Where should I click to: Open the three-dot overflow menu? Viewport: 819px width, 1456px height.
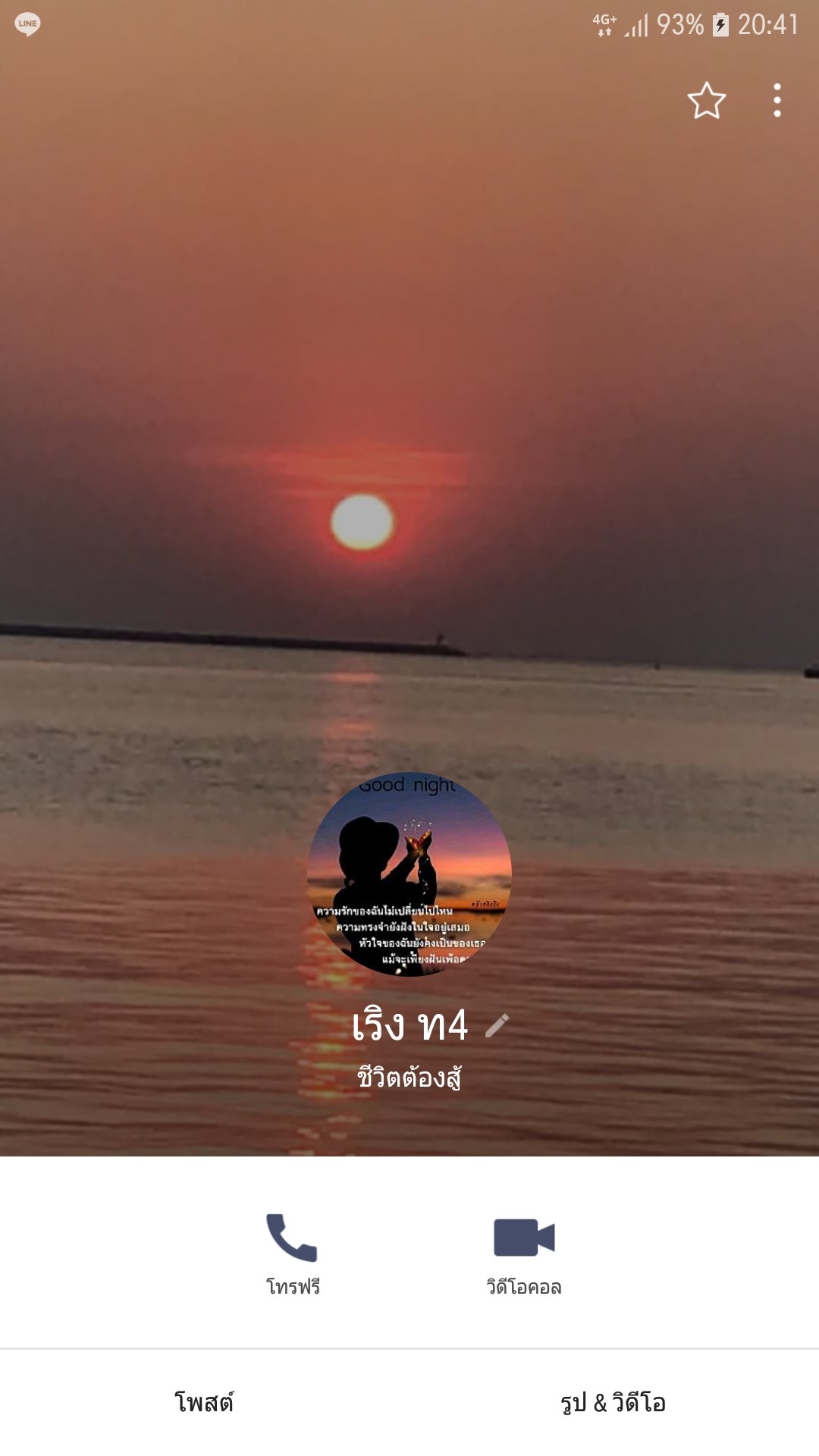777,100
